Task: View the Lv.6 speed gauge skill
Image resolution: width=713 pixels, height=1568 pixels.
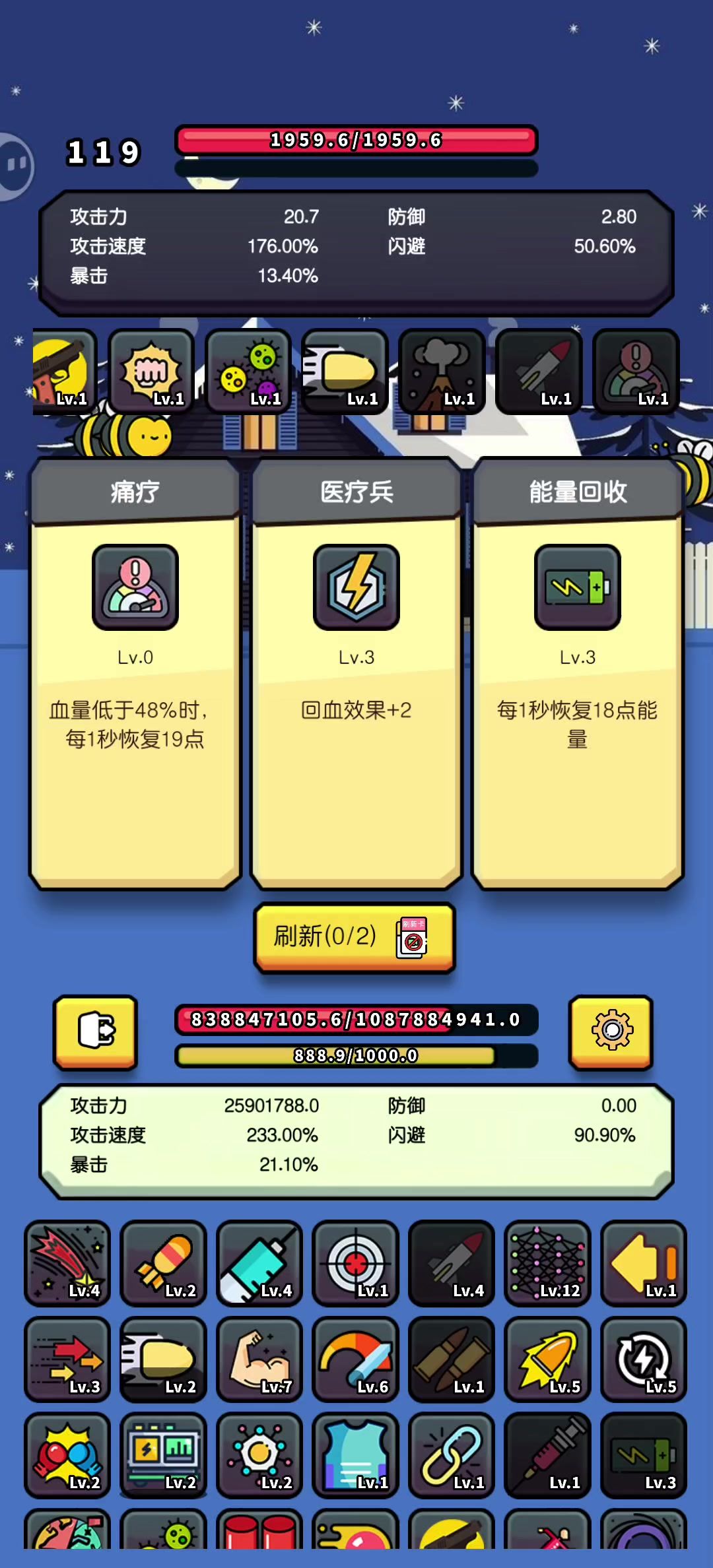Action: [x=355, y=1359]
